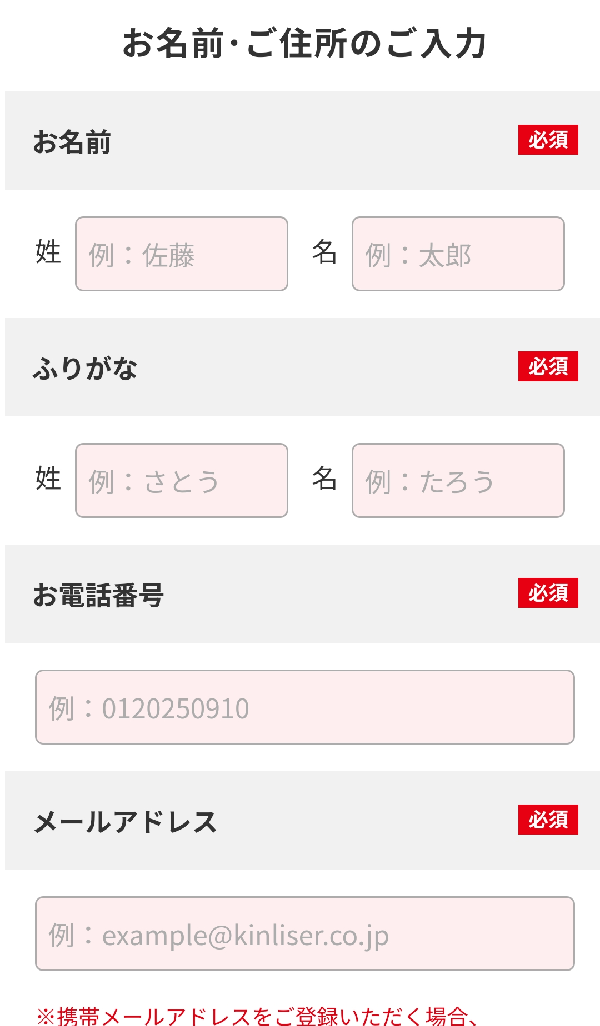Tap the お名前 姓 field with 佐藤 placeholder
The width and height of the screenshot is (600, 1026).
tap(181, 254)
